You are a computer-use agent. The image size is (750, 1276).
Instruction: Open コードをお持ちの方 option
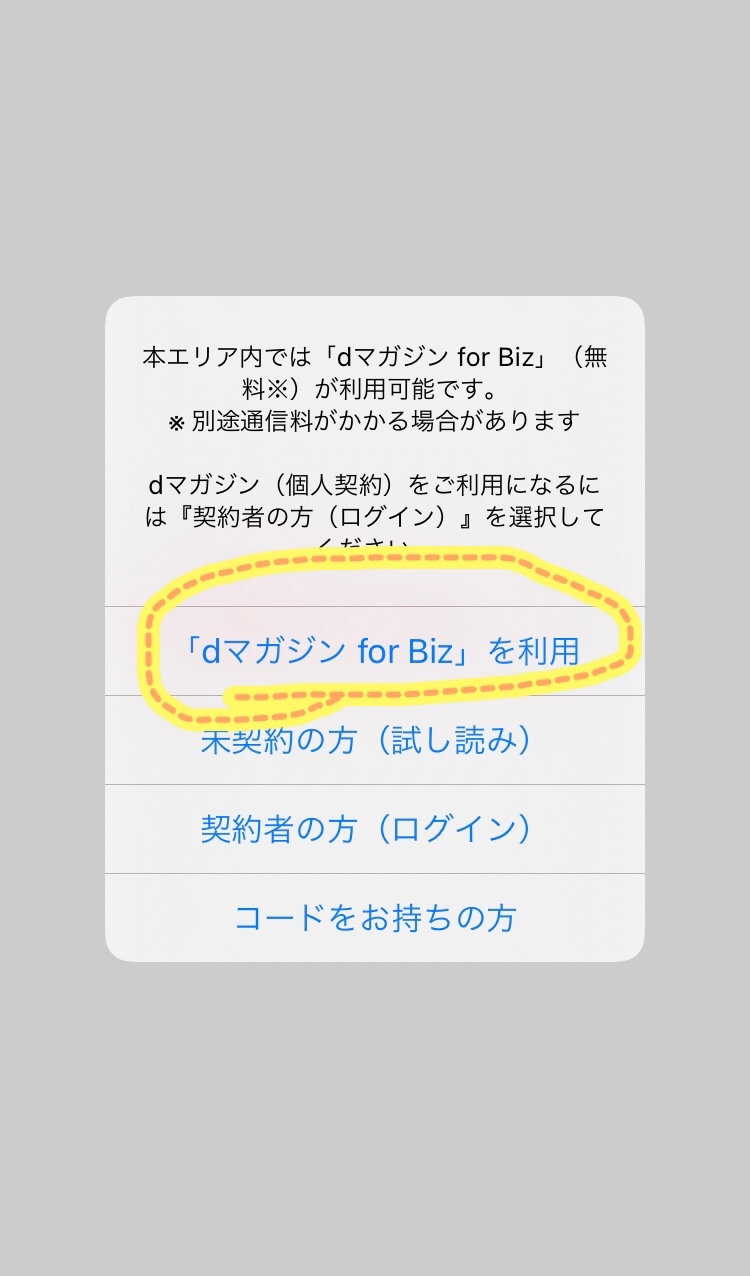pos(375,917)
